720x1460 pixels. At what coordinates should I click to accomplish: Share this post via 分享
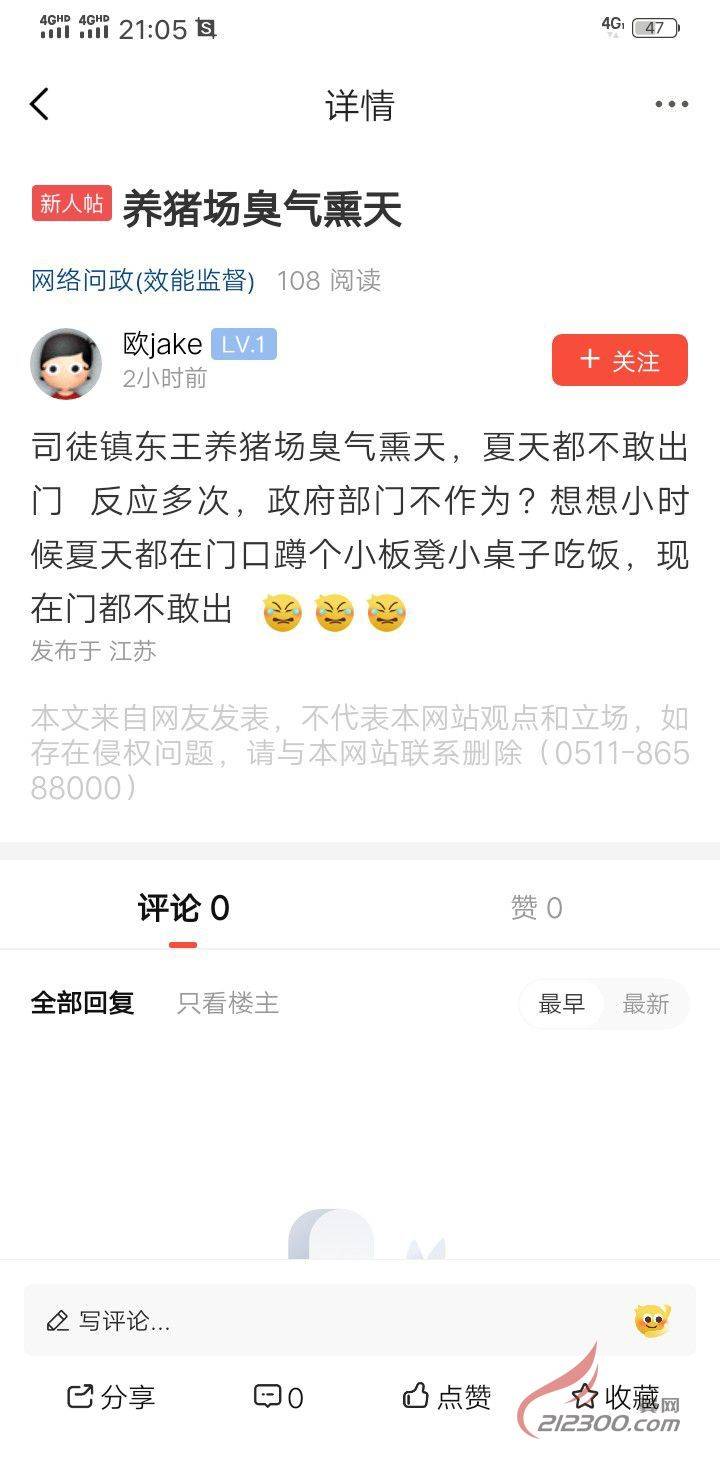[x=111, y=1397]
